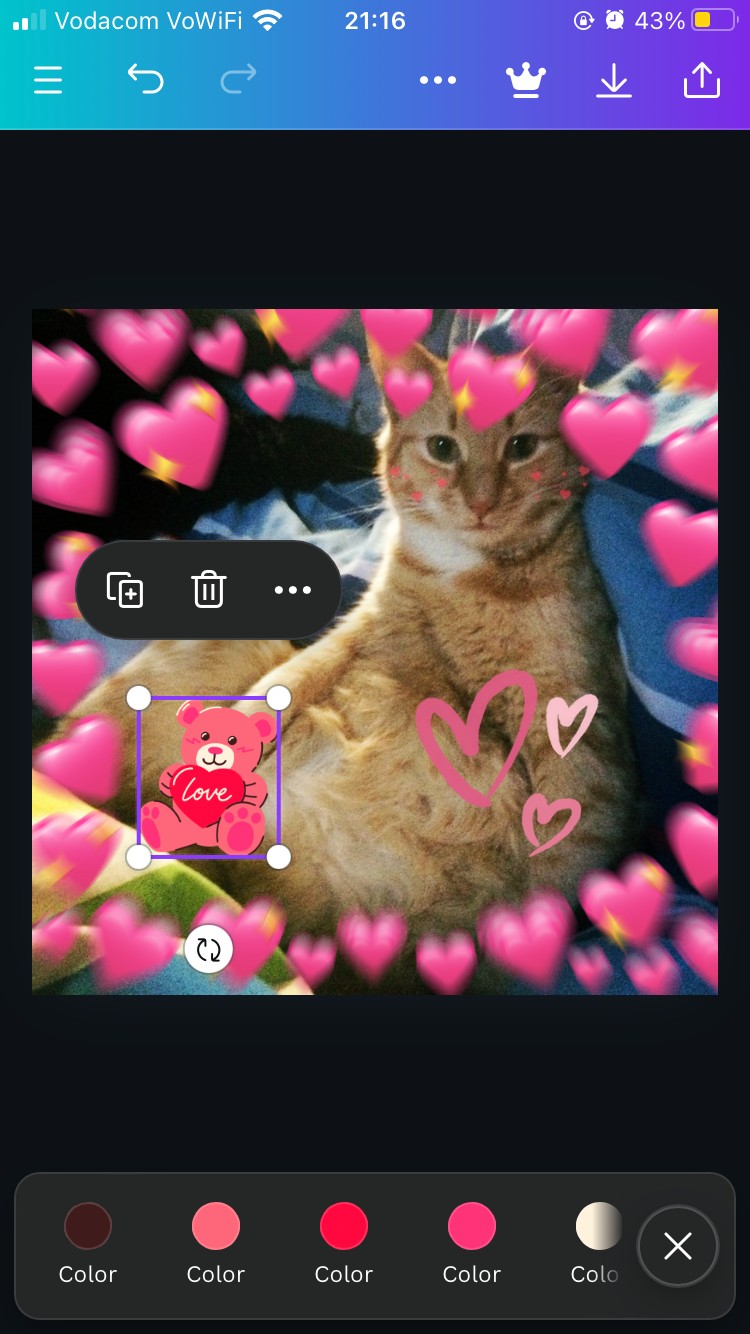Duplicate the selected teddy bear element
The image size is (750, 1334).
pyautogui.click(x=125, y=590)
